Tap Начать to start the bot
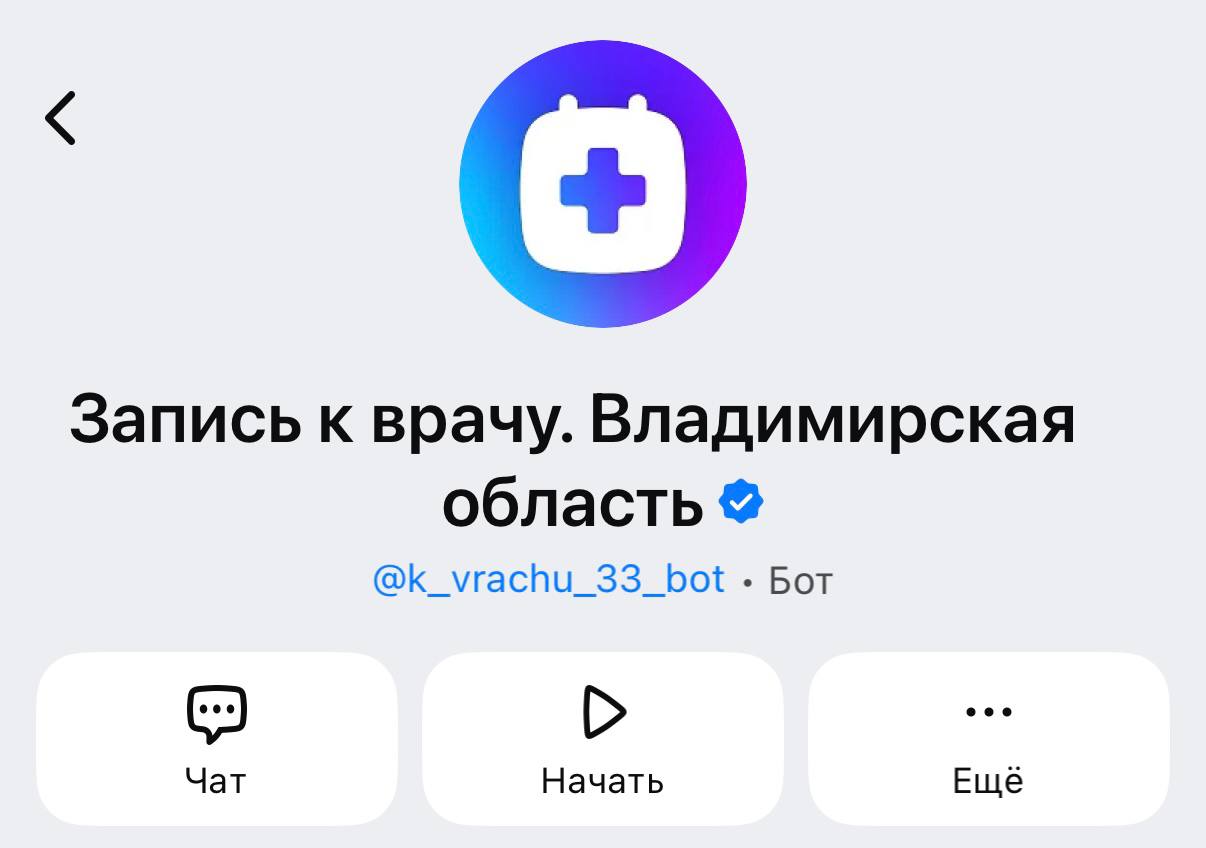 pyautogui.click(x=602, y=739)
